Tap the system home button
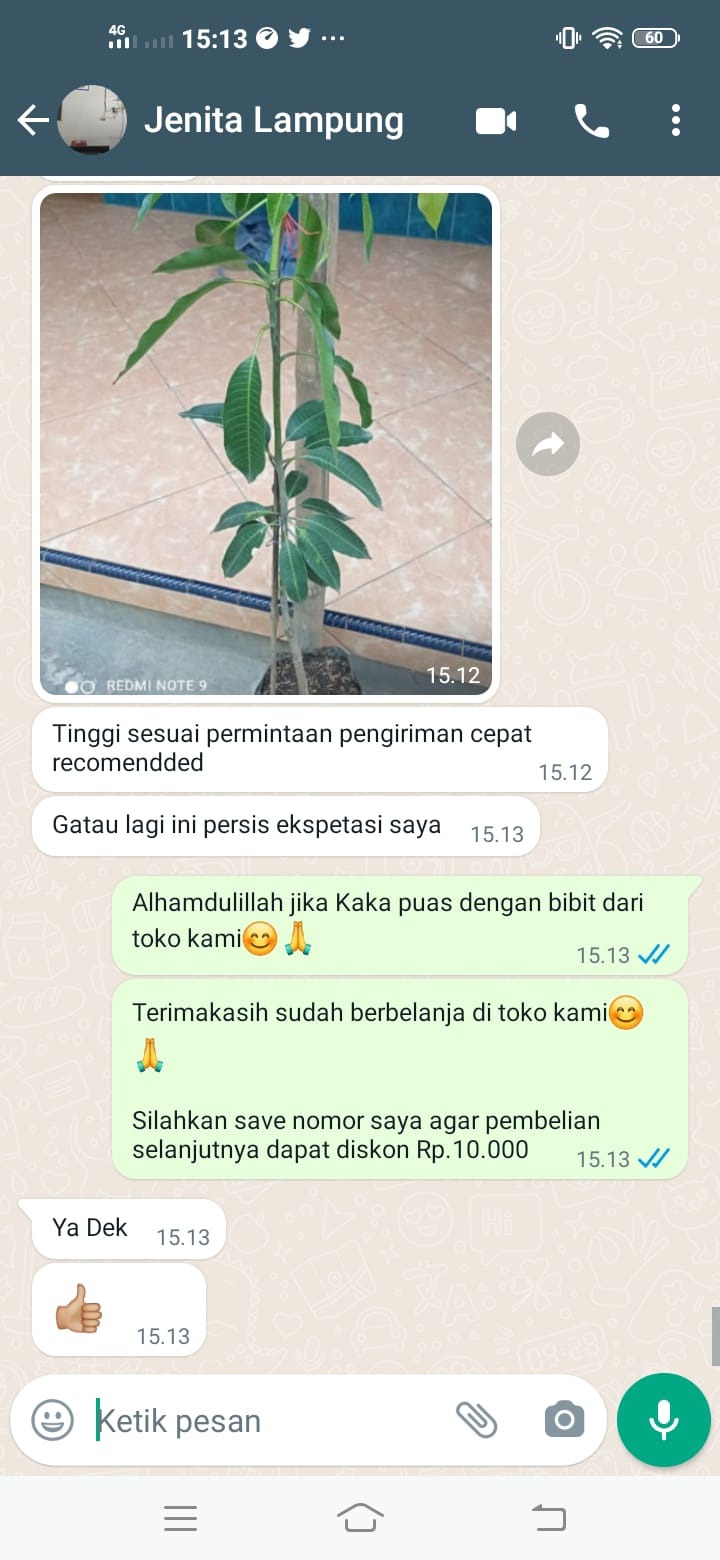Viewport: 720px width, 1560px height. coord(360,1518)
